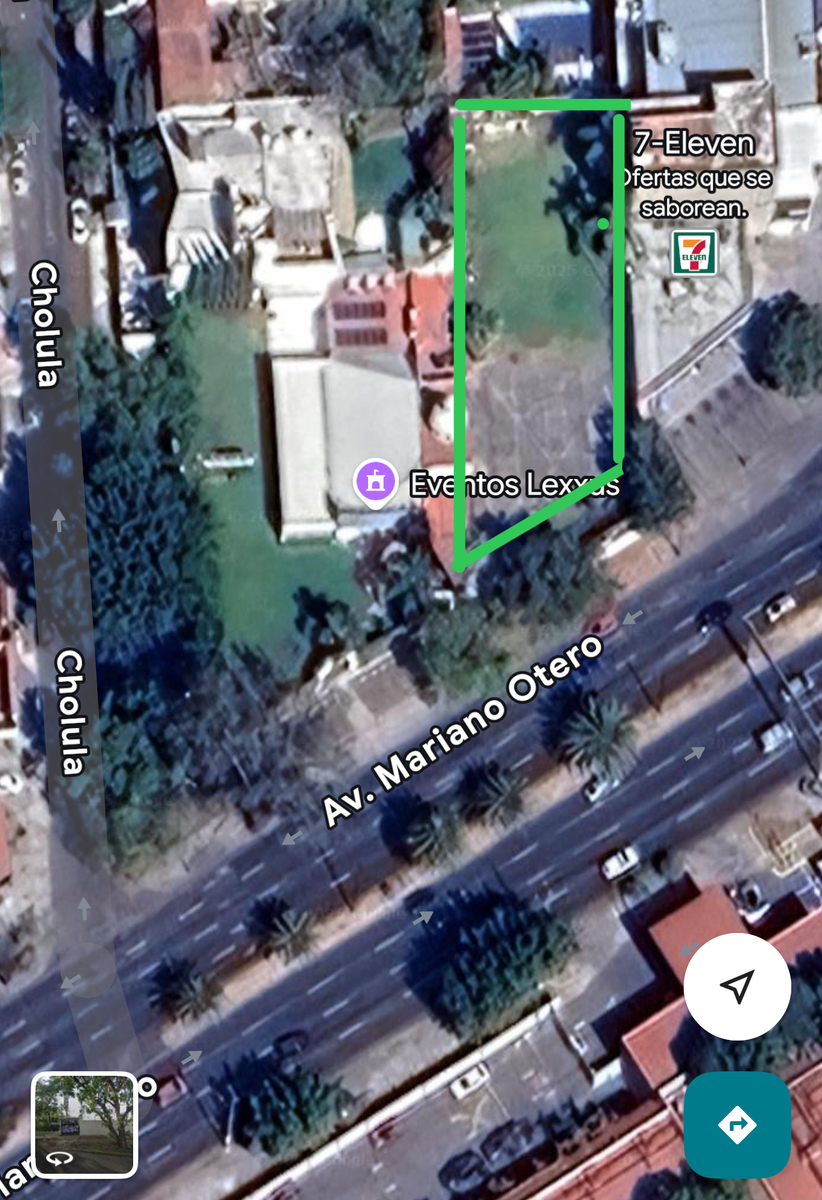Center map on my current location
This screenshot has width=822, height=1200.
point(737,987)
